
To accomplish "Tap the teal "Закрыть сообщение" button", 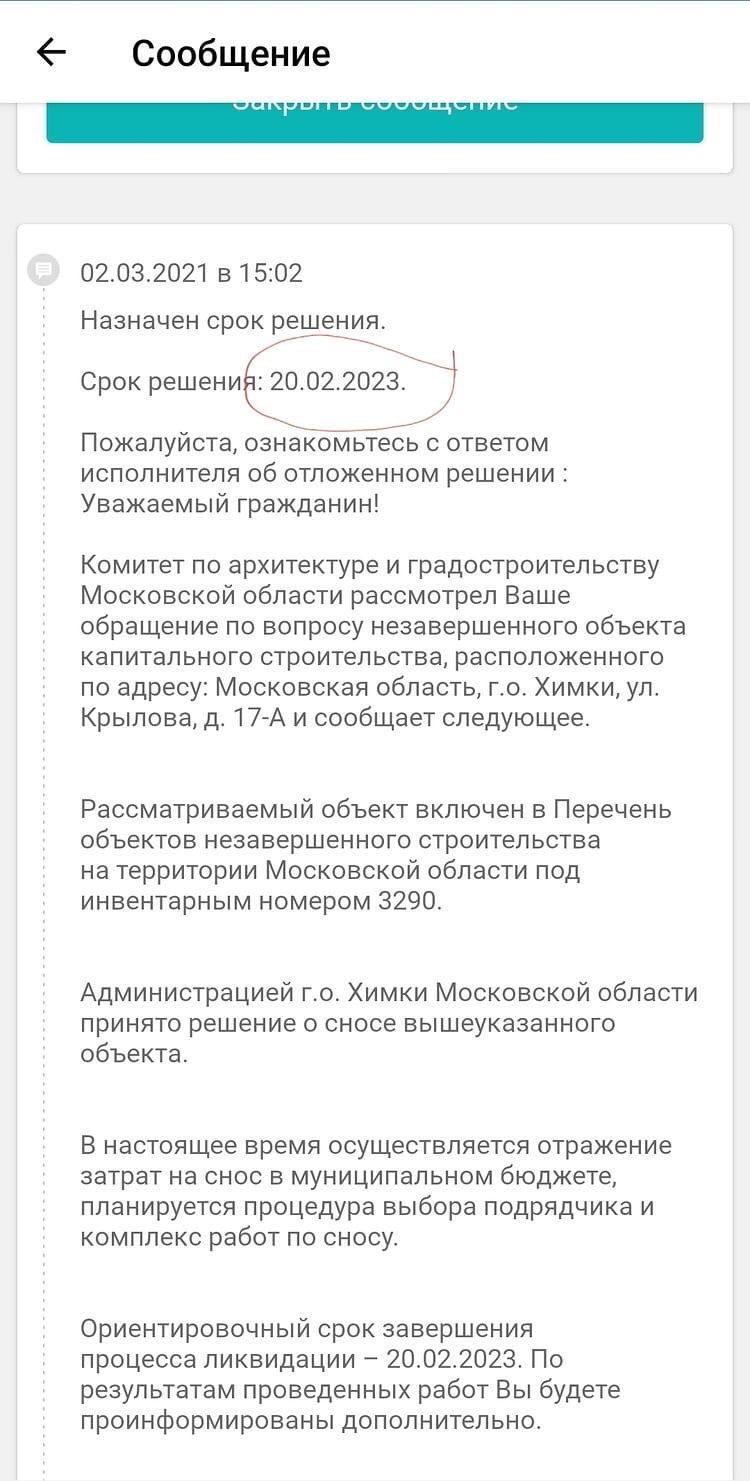I will click(375, 121).
